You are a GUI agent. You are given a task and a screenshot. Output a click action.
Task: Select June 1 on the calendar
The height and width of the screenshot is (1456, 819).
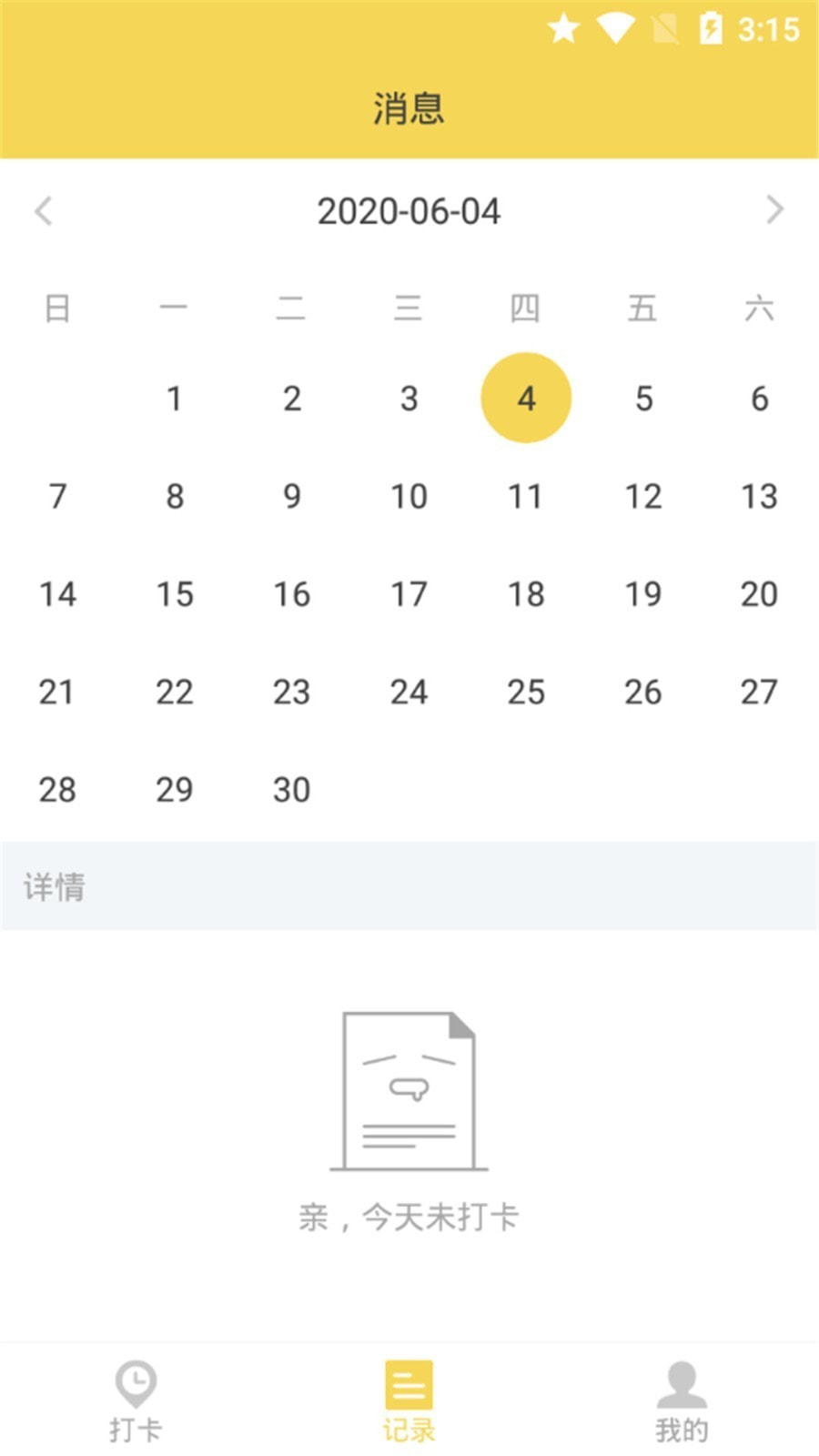click(175, 399)
